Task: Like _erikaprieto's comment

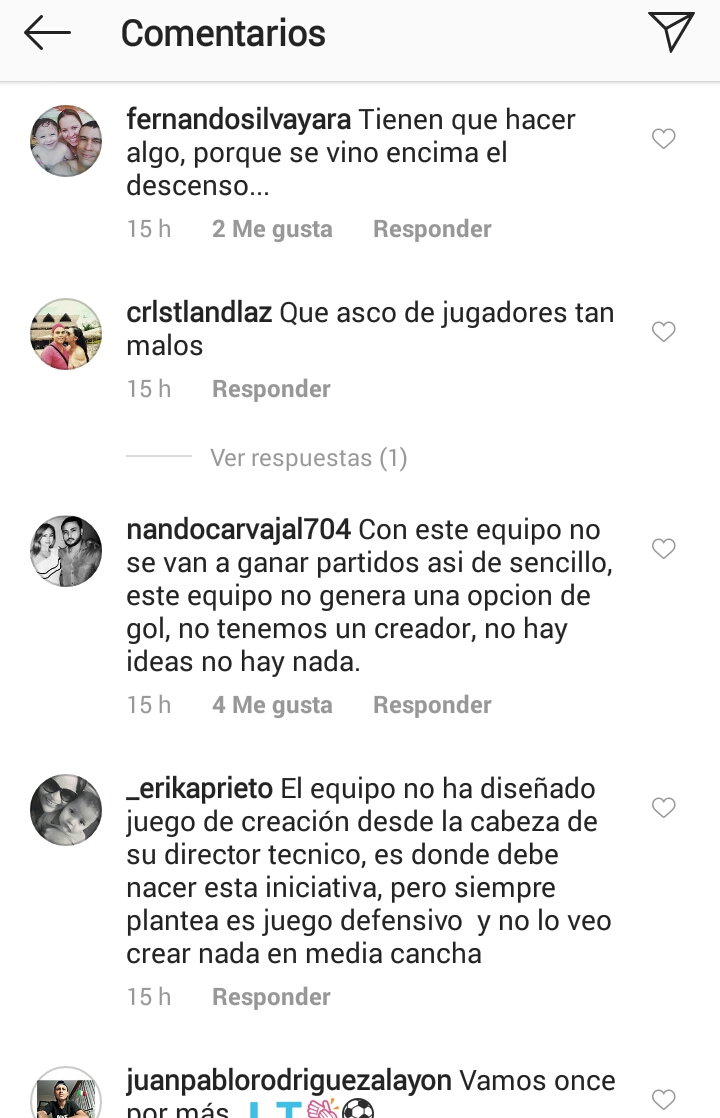Action: 664,807
